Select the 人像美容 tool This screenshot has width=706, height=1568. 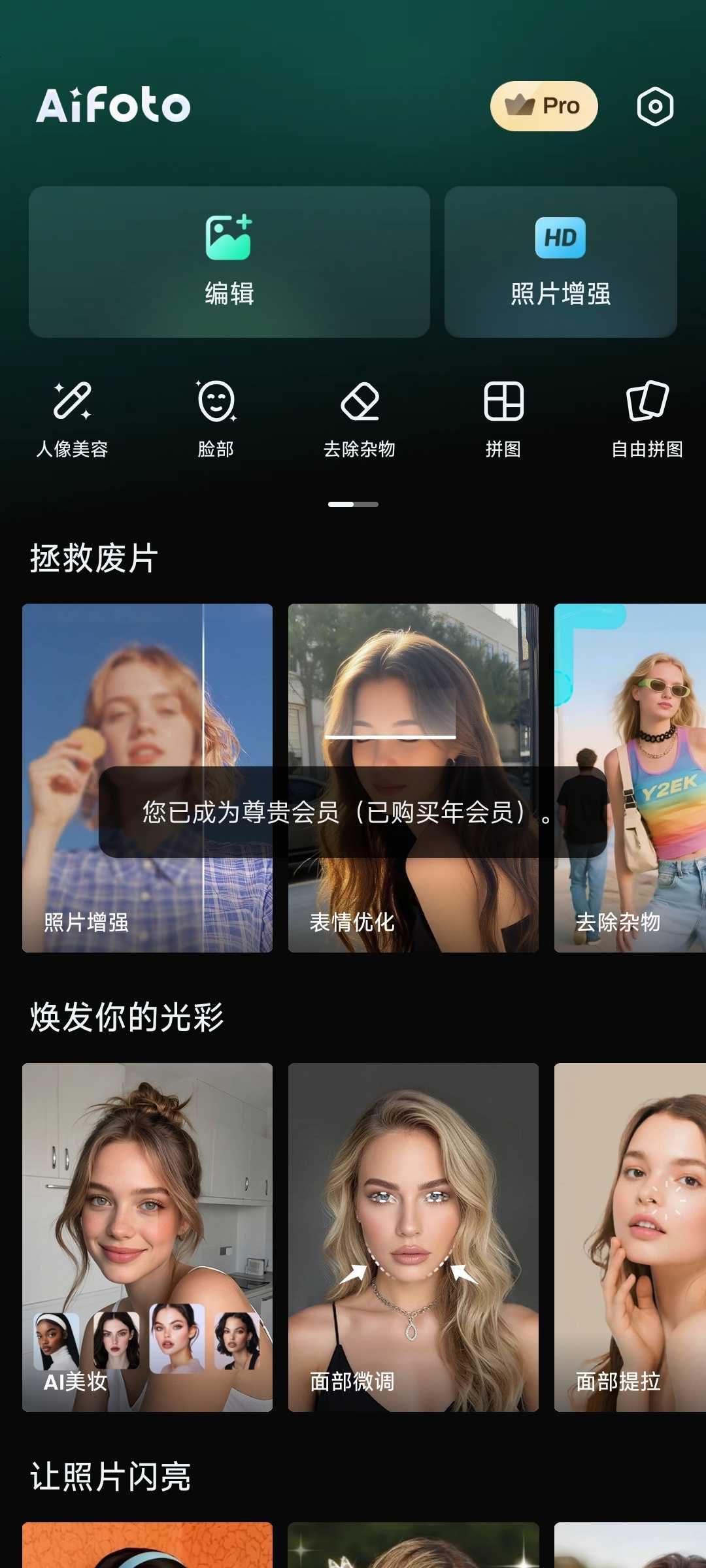tap(72, 418)
